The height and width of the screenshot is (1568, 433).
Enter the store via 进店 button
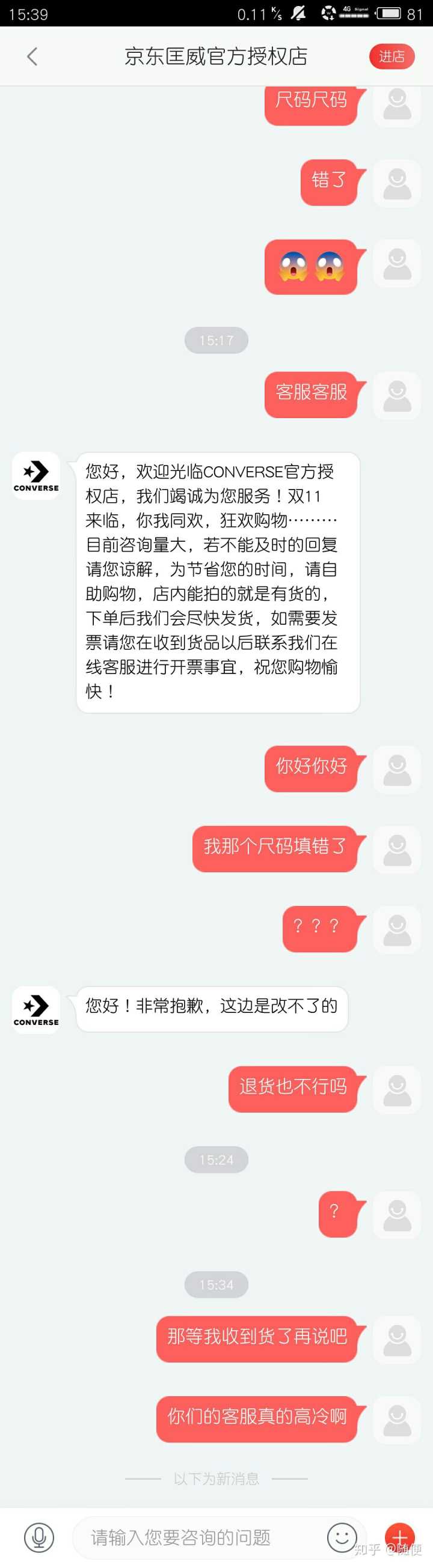coord(391,56)
